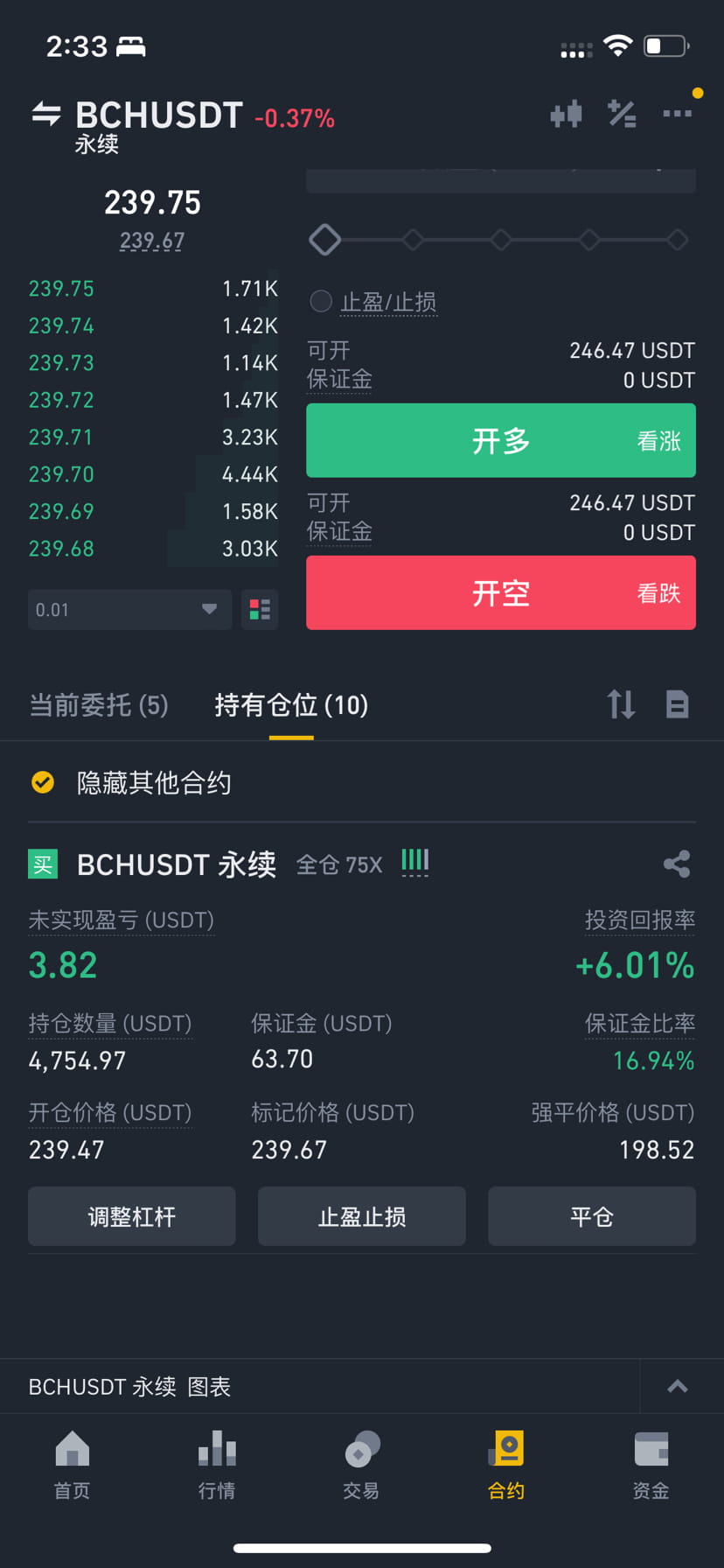724x1568 pixels.
Task: Open the 全仓 75X margin mode selector
Action: coord(339,864)
